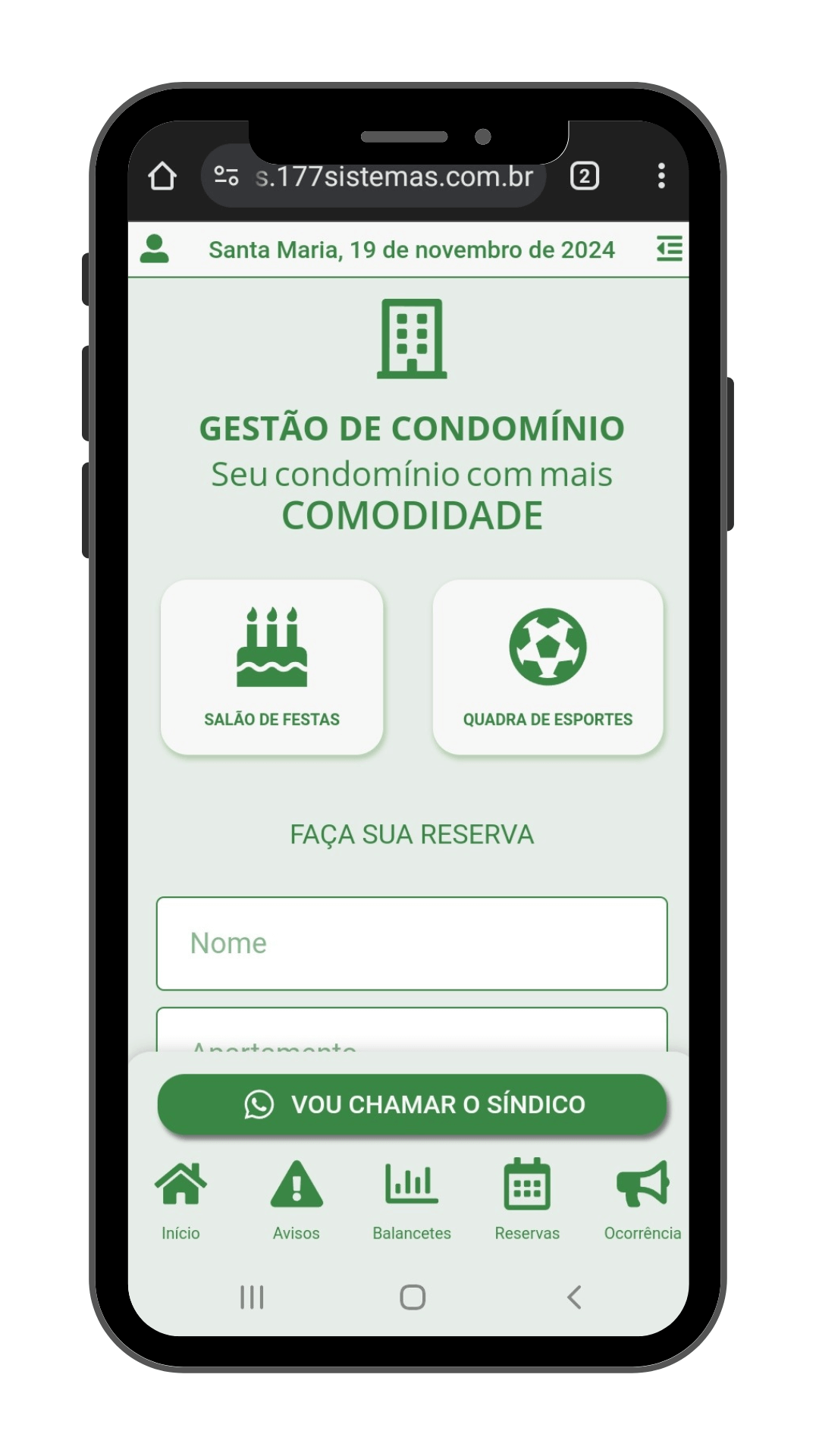
Task: Open the user profile icon
Action: 155,249
